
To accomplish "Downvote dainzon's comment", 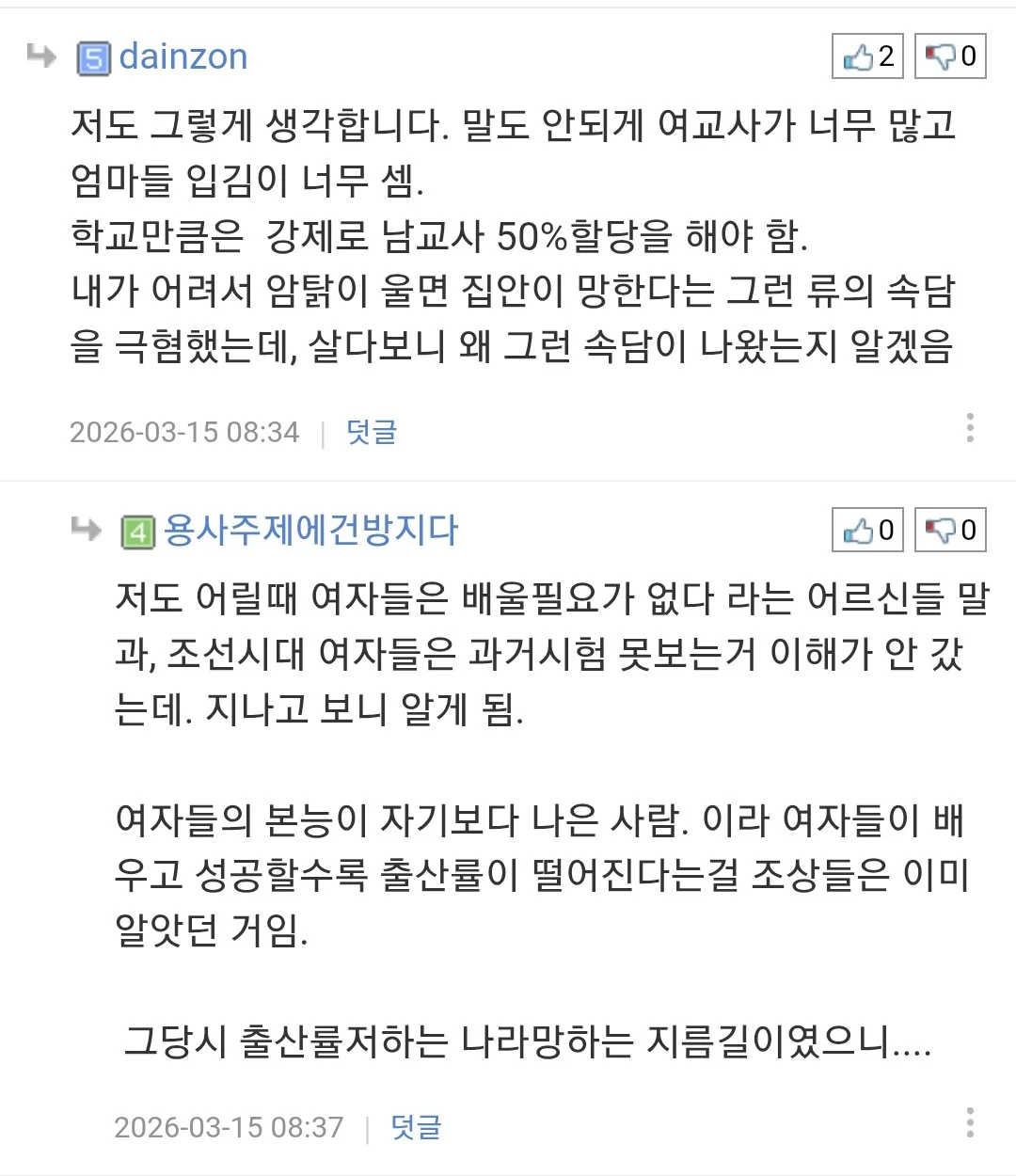I will (950, 56).
